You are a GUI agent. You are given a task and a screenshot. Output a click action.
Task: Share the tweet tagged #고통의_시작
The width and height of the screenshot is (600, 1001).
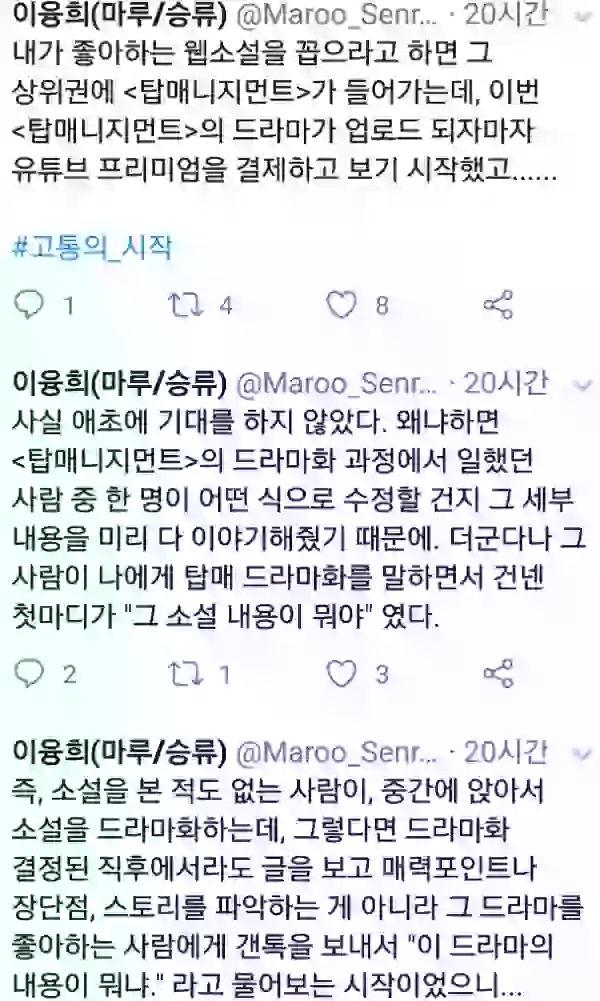[498, 306]
